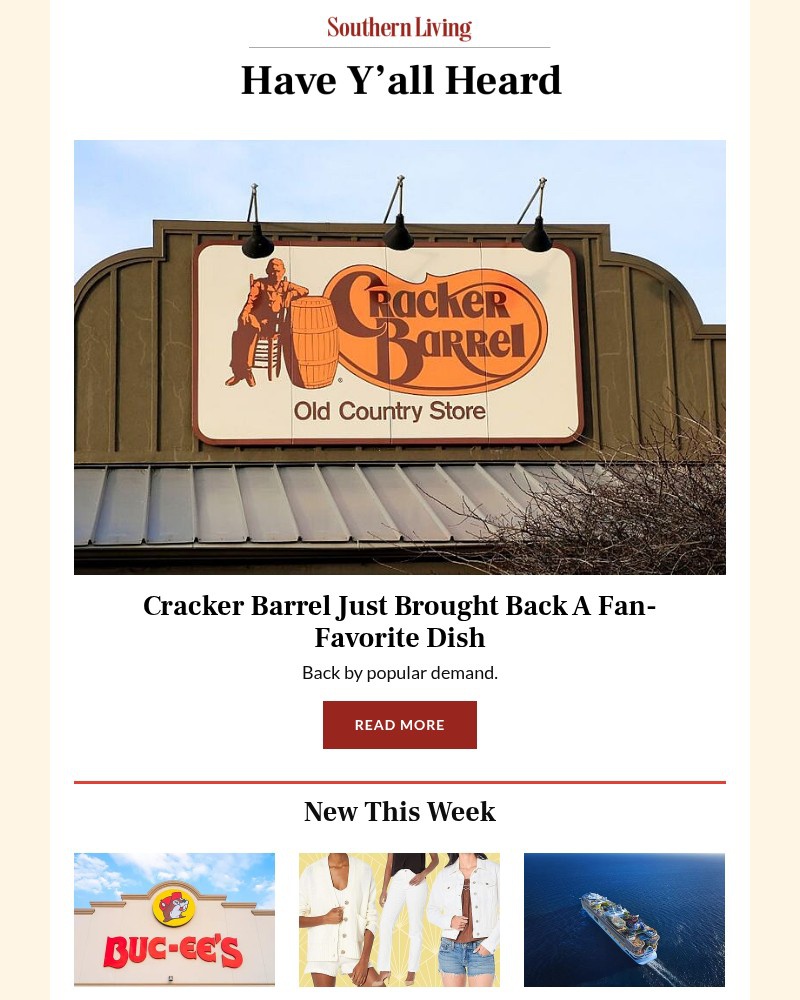Click the white denim fashion thumbnail
The image size is (800, 1000).
click(399, 919)
